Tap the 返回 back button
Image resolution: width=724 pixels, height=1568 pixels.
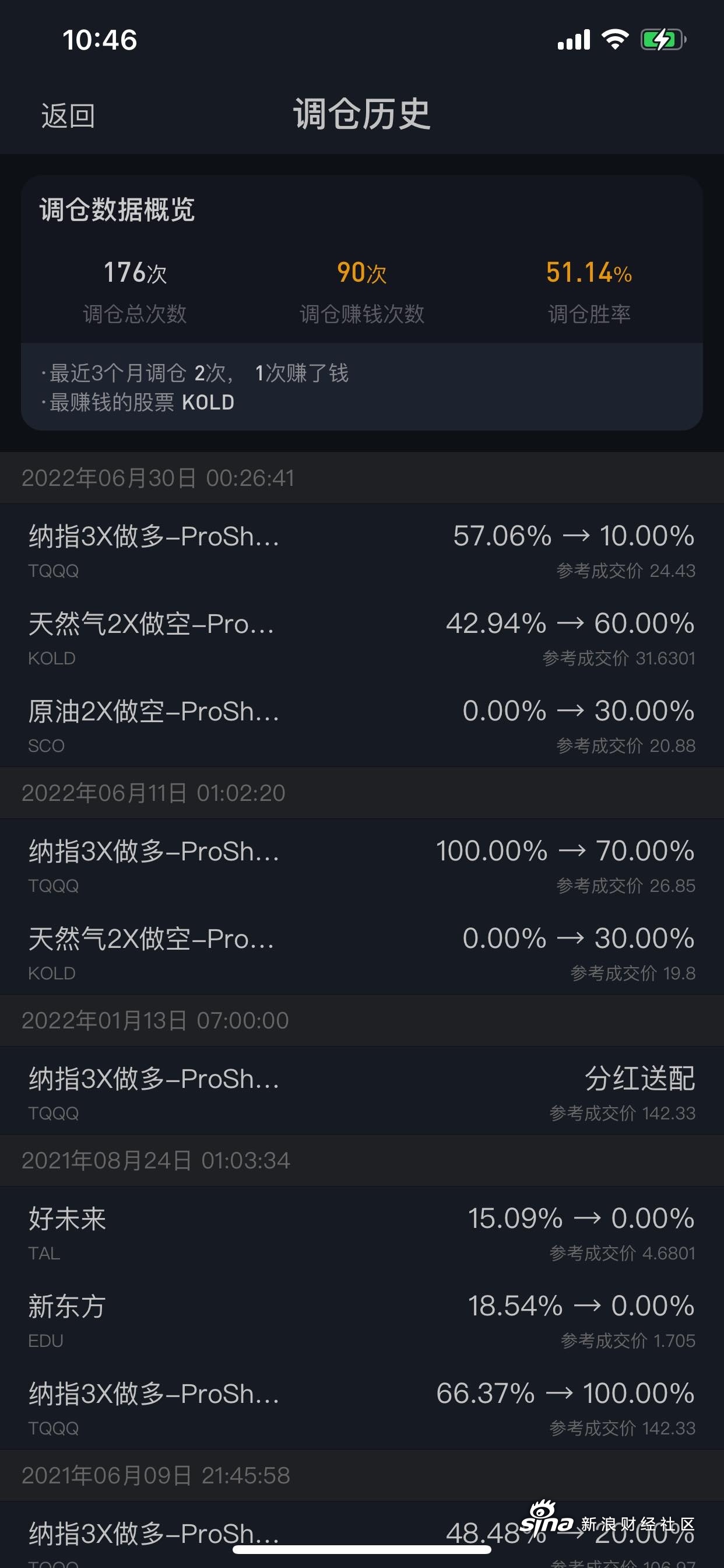(x=68, y=115)
